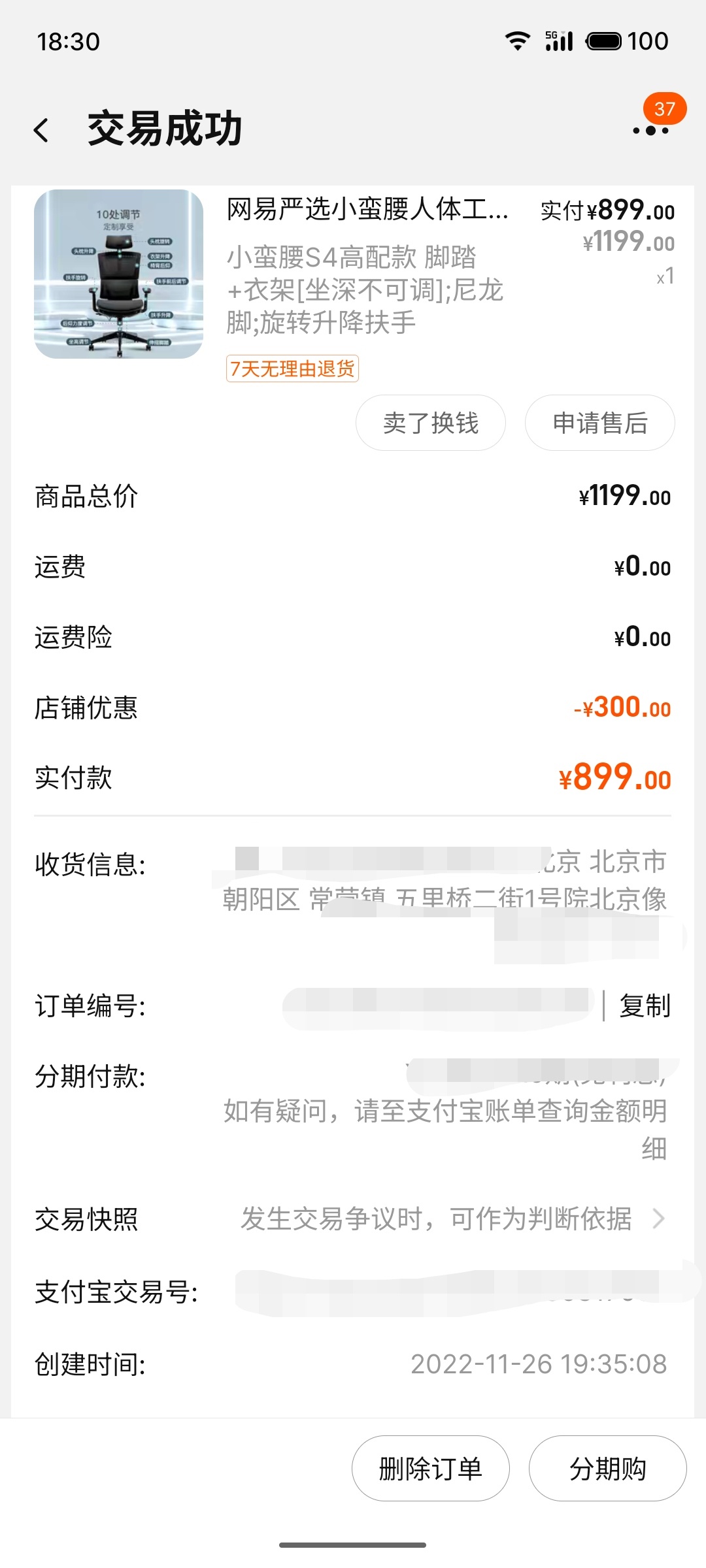
Task: Tap 申请售后 for after-sales service
Action: click(x=600, y=423)
